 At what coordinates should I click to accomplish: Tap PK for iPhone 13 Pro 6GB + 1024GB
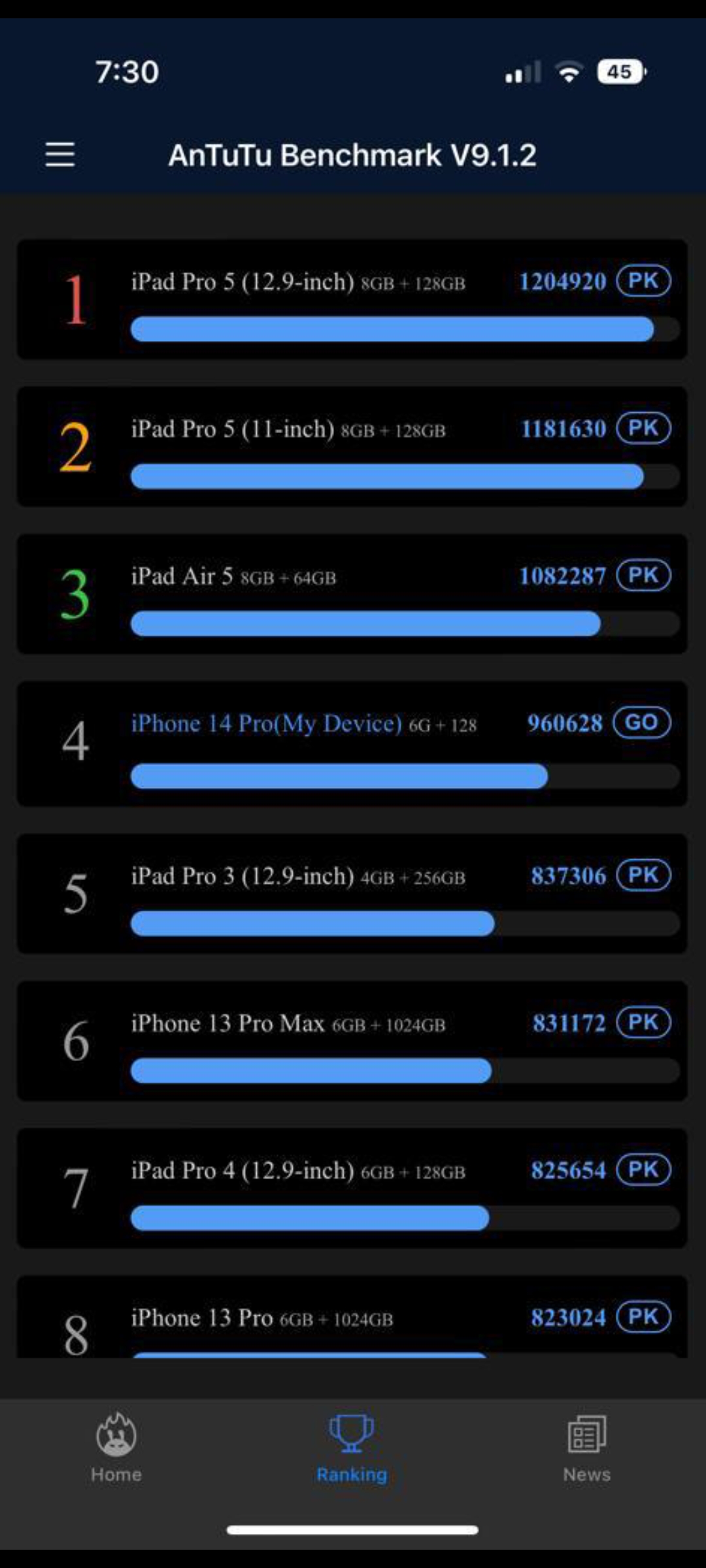click(644, 1316)
